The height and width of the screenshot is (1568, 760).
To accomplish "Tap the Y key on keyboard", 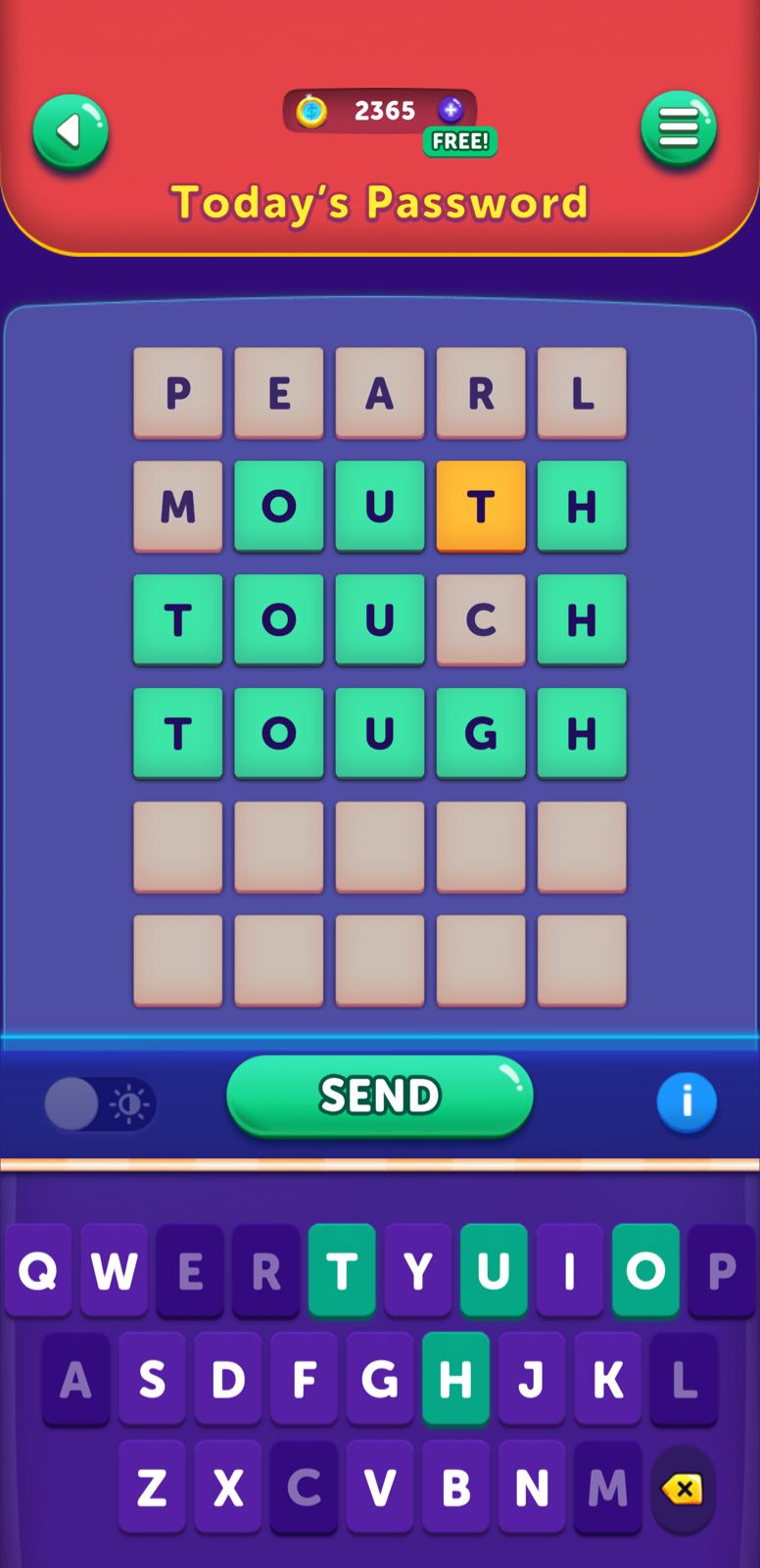I will (x=418, y=1271).
